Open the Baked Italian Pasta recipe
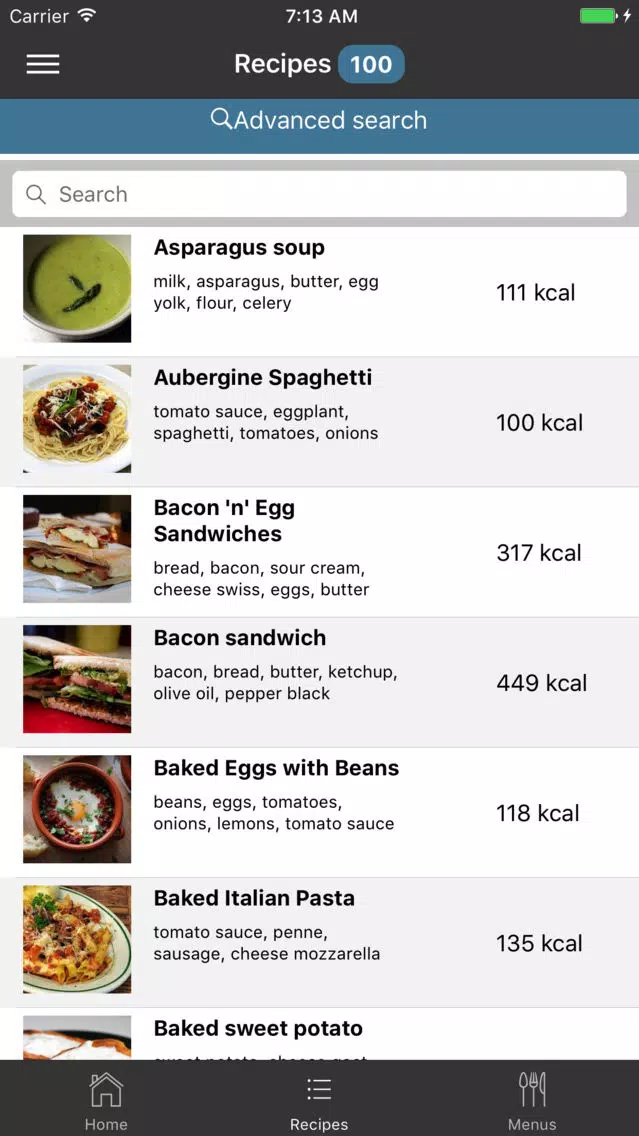Screen dimensions: 639x1136 point(320,943)
